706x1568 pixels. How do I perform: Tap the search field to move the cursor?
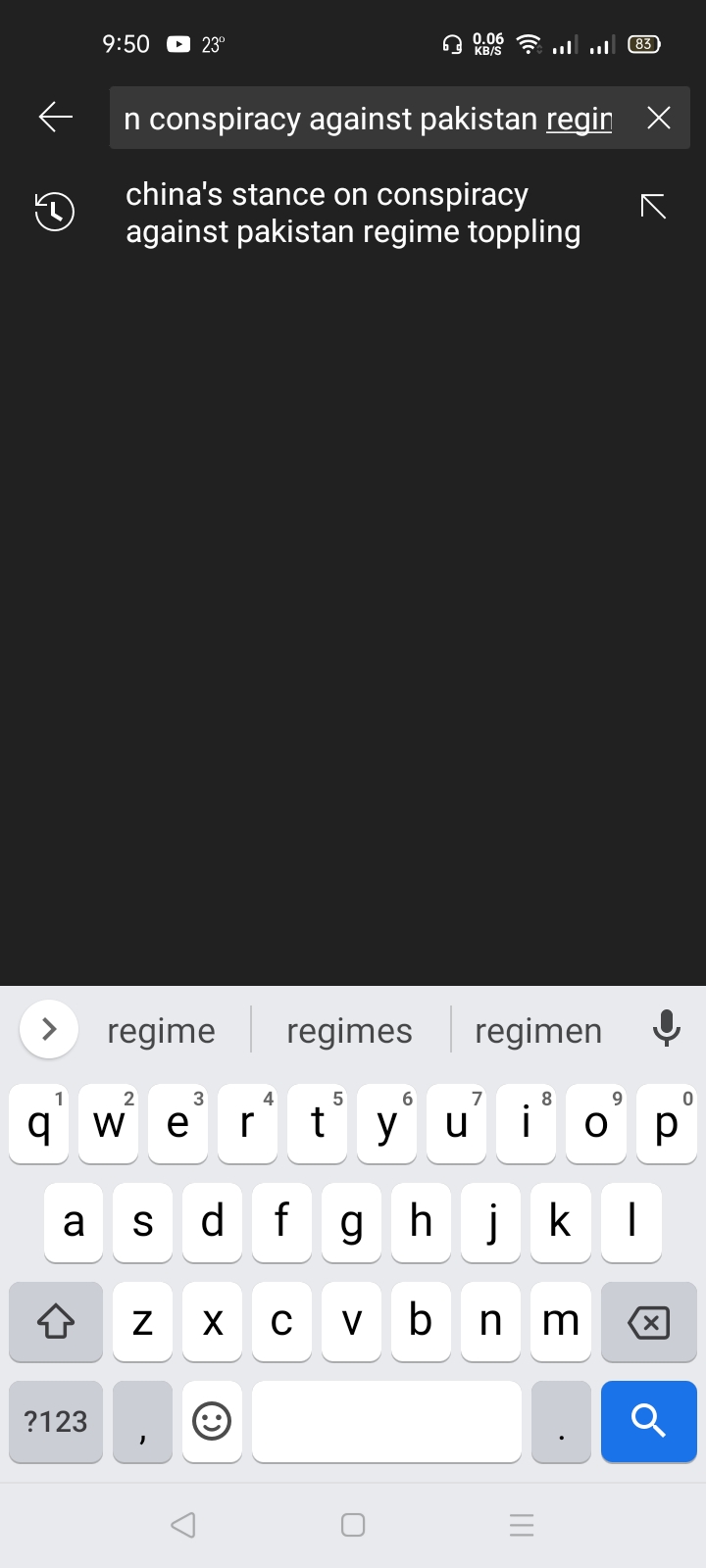pos(369,118)
